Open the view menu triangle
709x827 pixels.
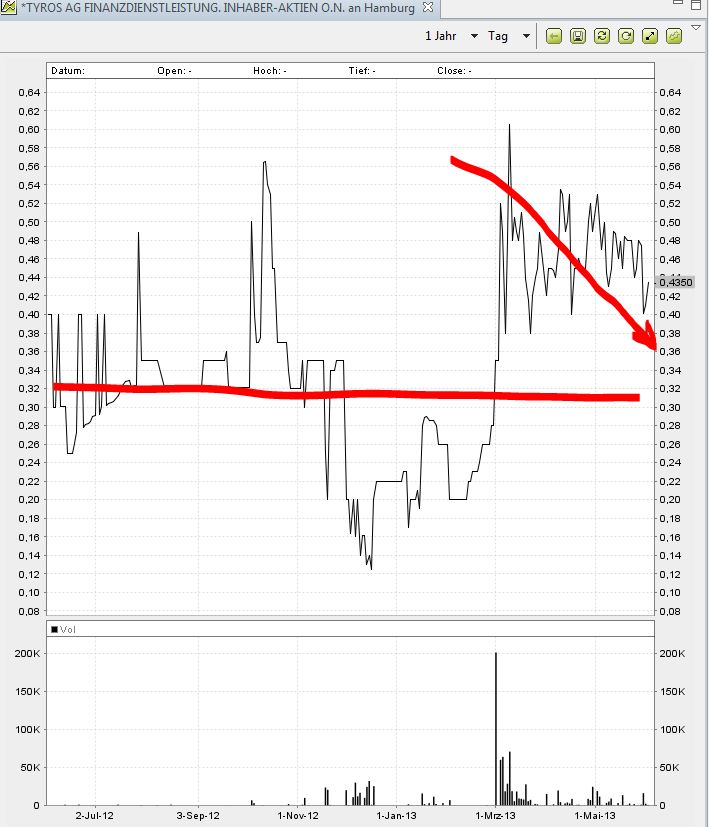(697, 29)
